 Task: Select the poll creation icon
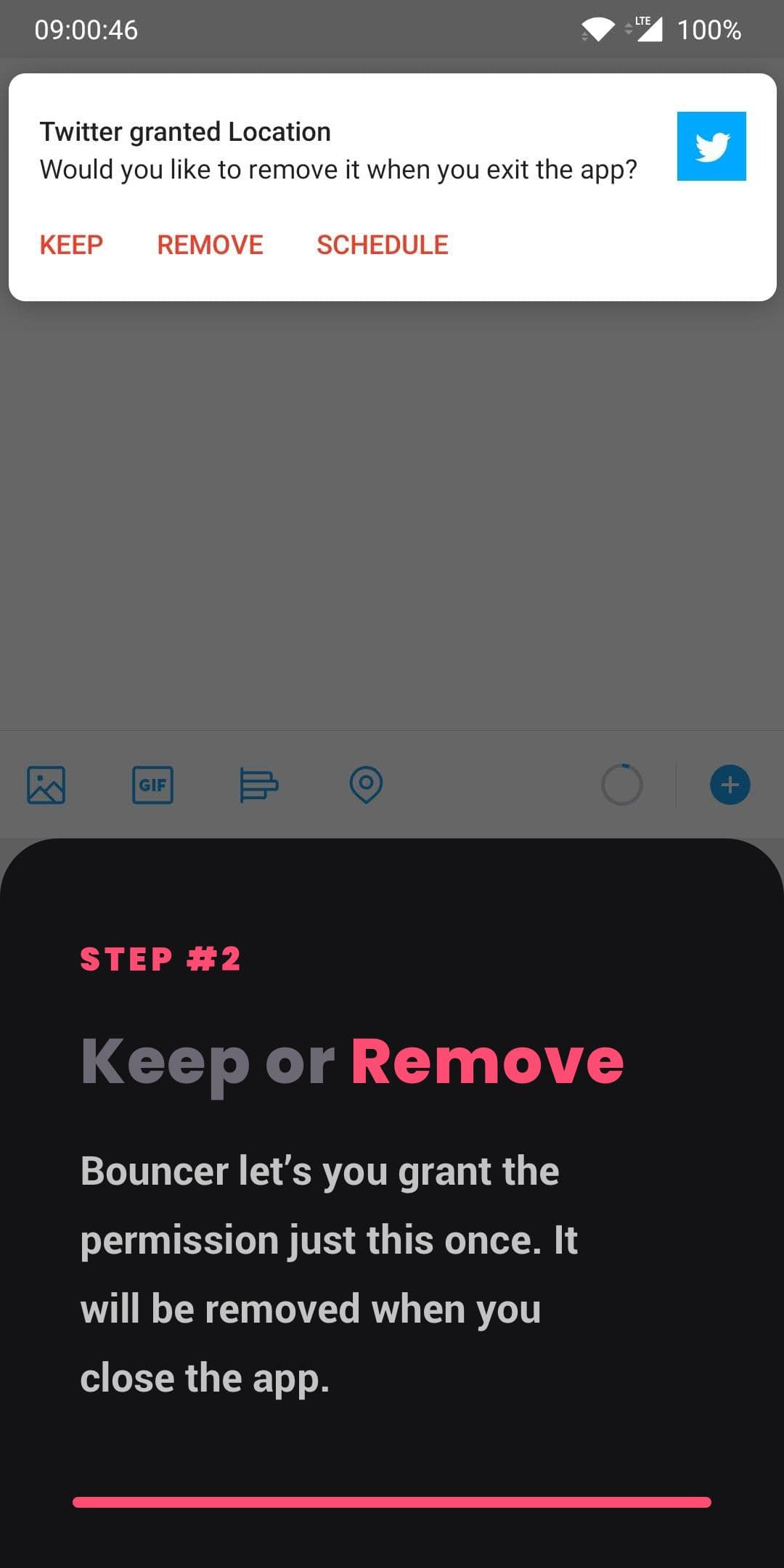259,784
